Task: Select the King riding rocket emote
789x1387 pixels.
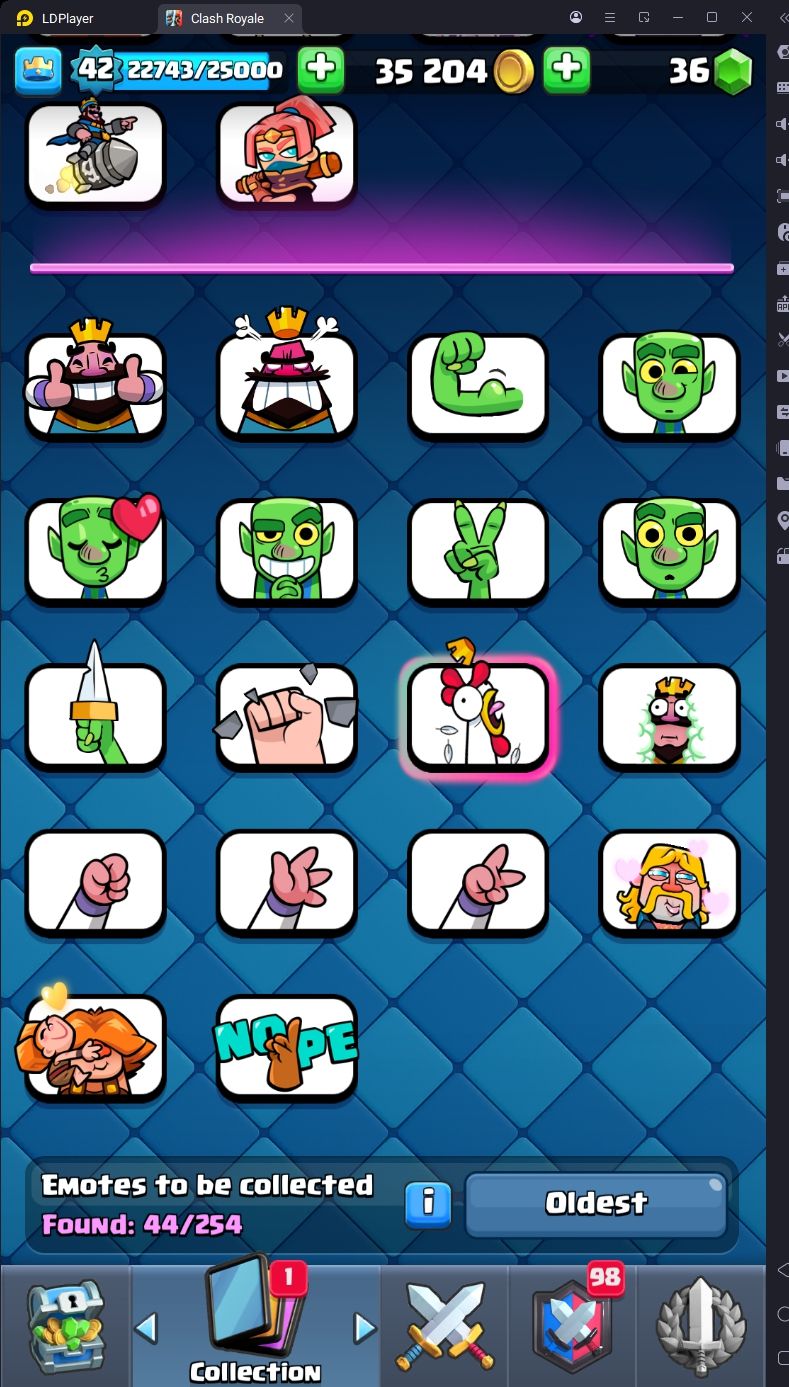Action: pos(95,154)
